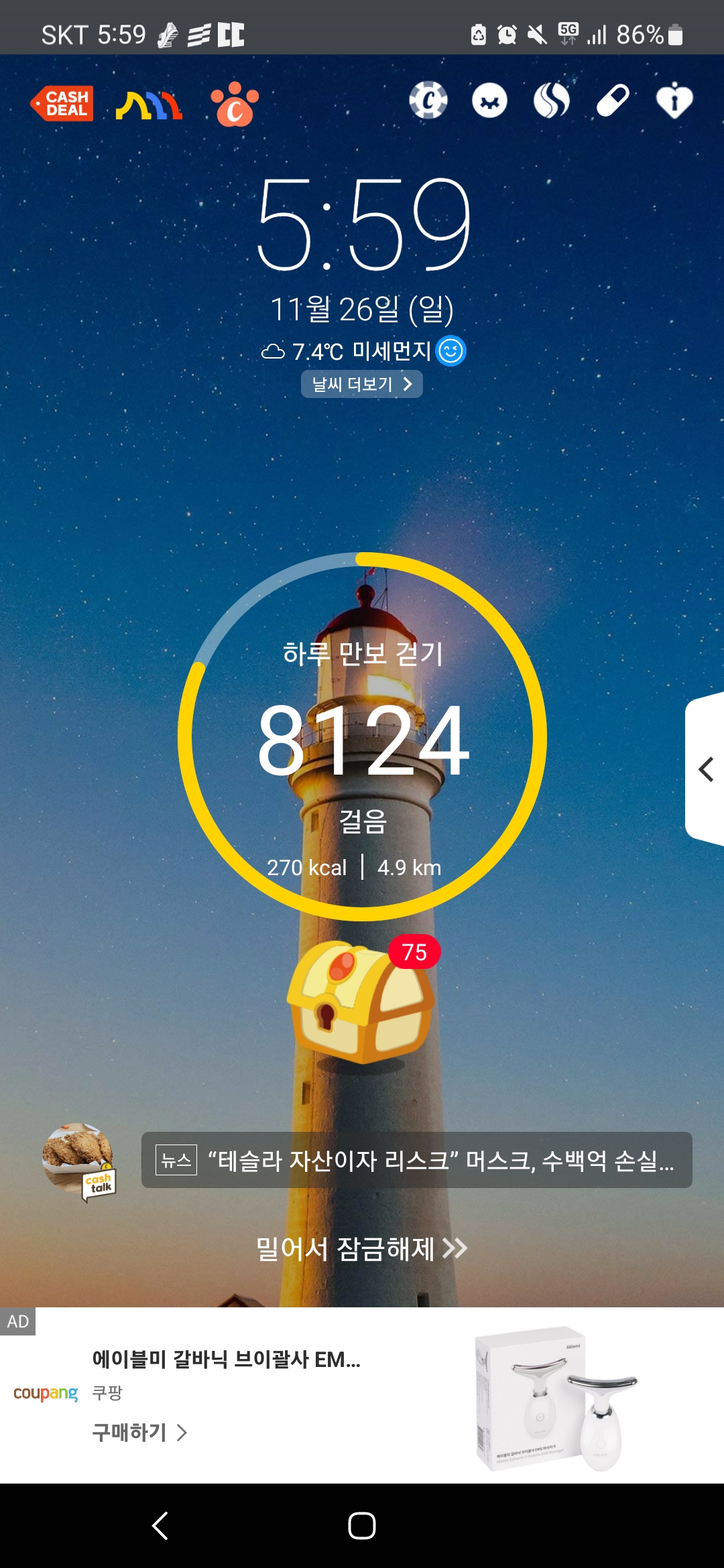This screenshot has height=1568, width=724.
Task: Open the orange paw print icon
Action: 235,104
